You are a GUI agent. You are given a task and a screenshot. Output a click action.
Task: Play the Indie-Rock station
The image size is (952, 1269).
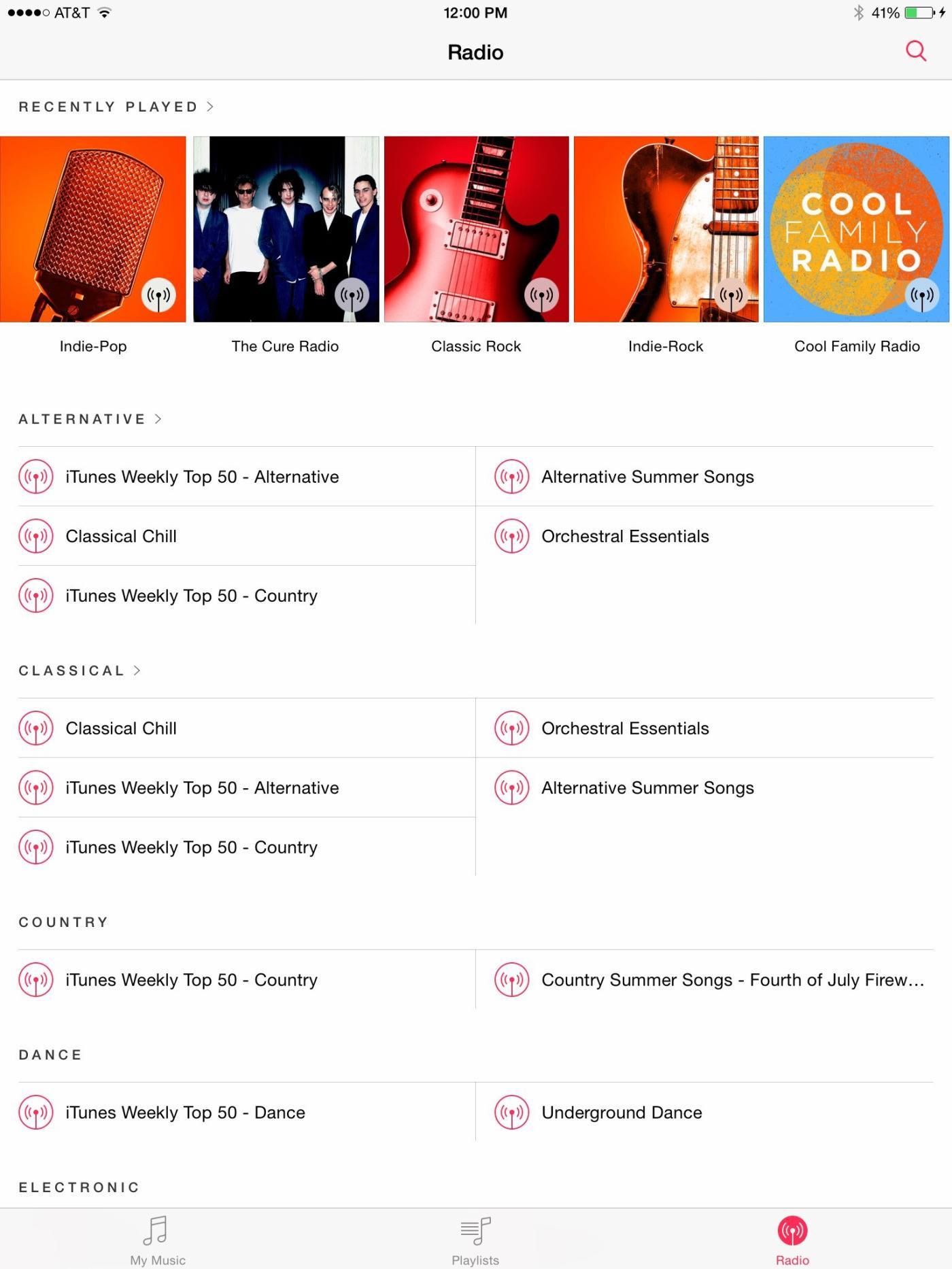(x=666, y=229)
